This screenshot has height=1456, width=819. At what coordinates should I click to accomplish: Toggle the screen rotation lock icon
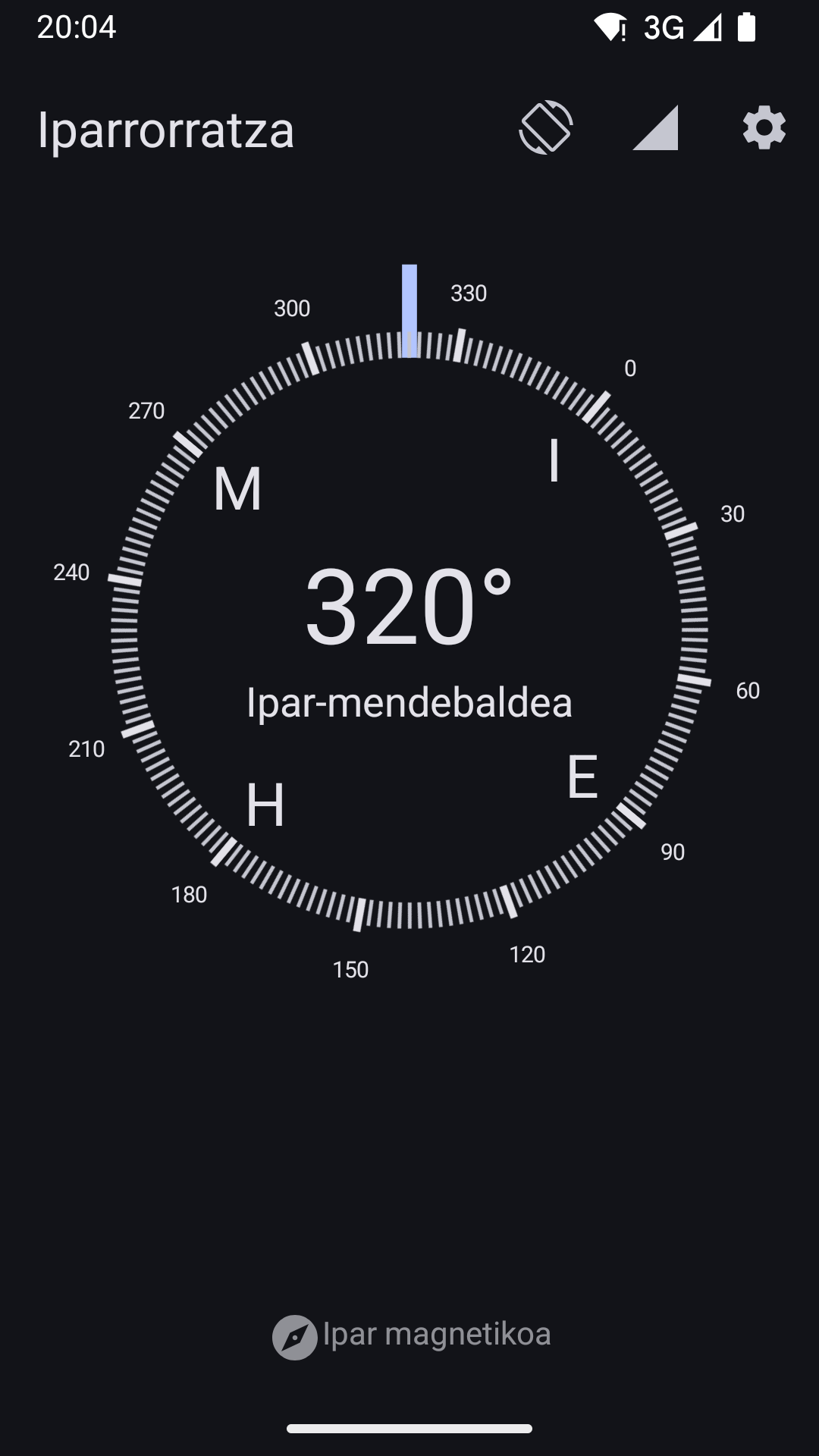[x=546, y=127]
